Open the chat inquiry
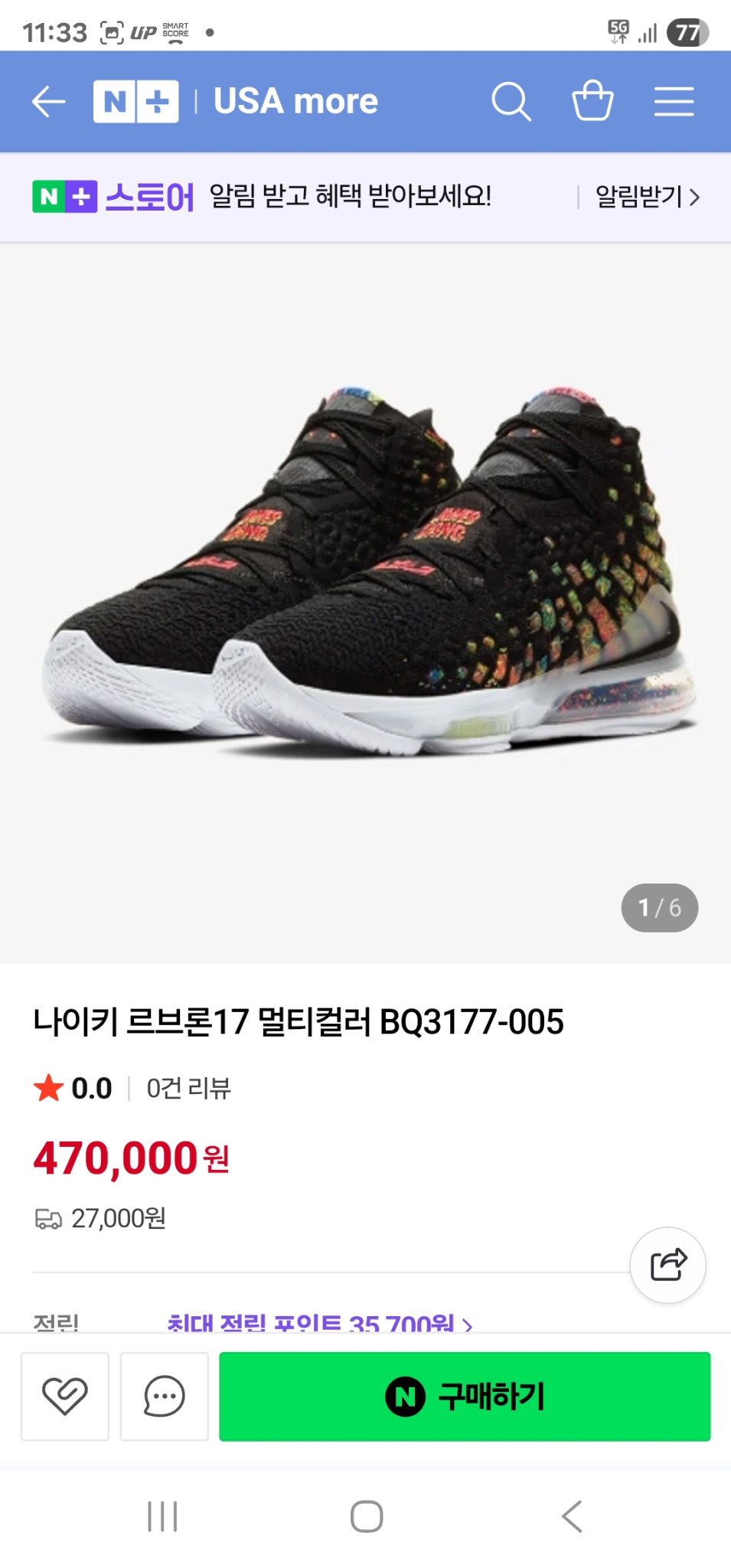Viewport: 731px width, 1568px height. click(163, 1396)
